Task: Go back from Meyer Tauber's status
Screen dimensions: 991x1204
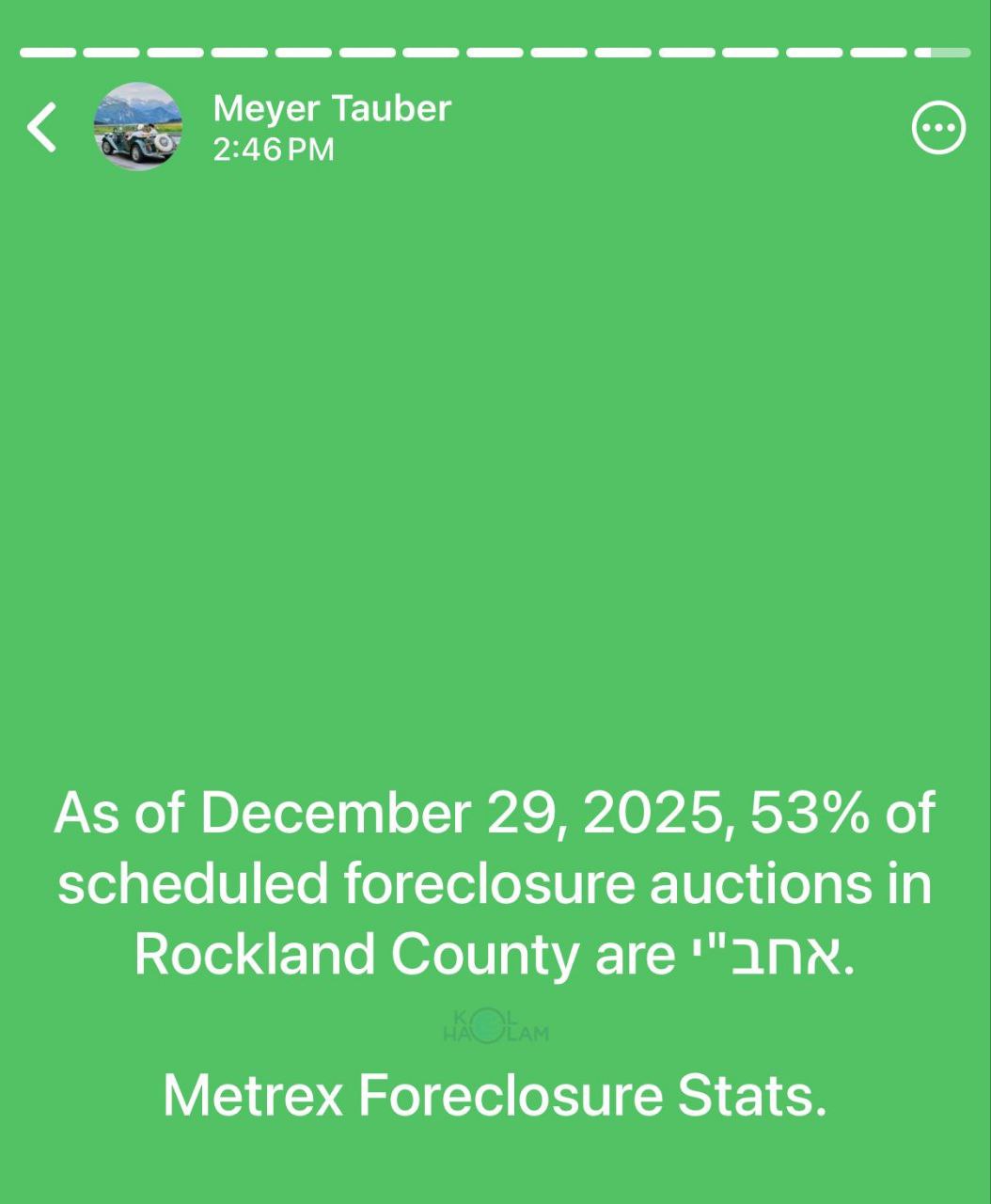Action: 42,127
